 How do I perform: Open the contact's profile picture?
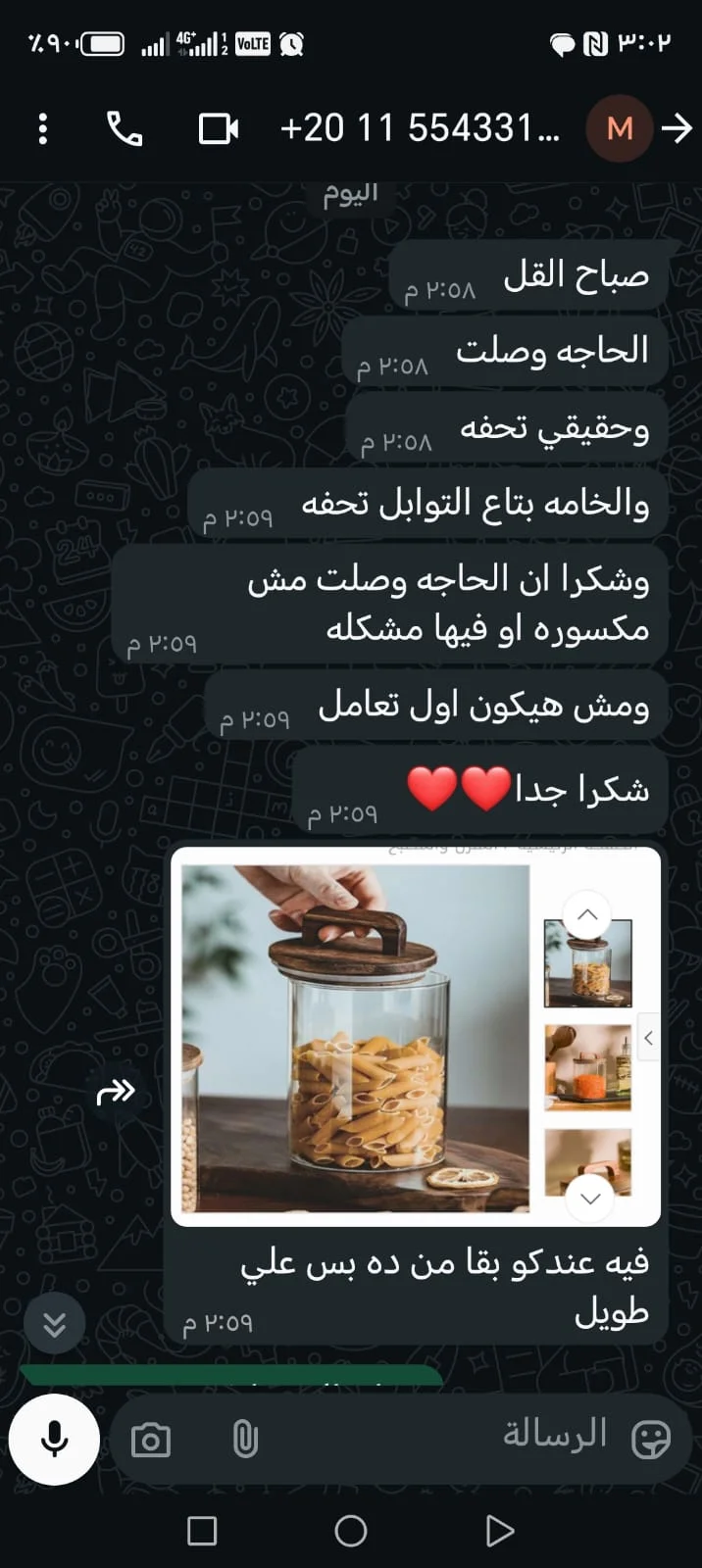(619, 128)
